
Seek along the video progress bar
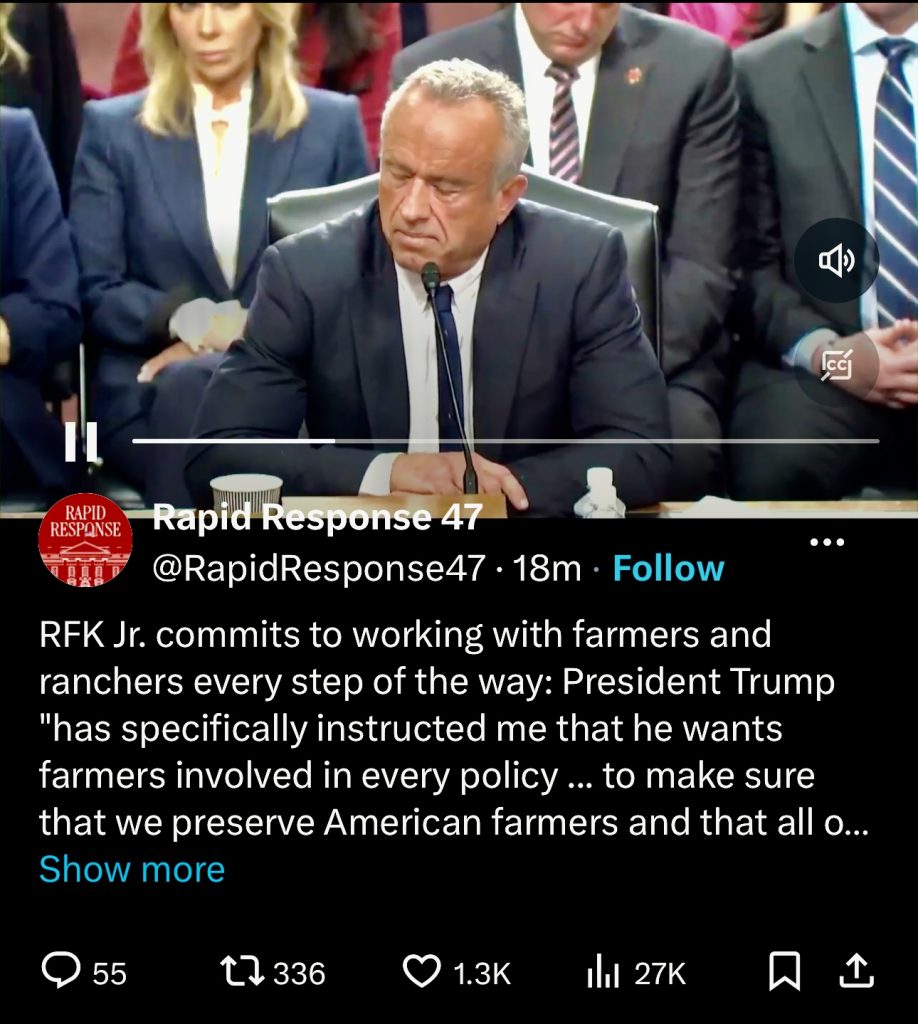505,441
